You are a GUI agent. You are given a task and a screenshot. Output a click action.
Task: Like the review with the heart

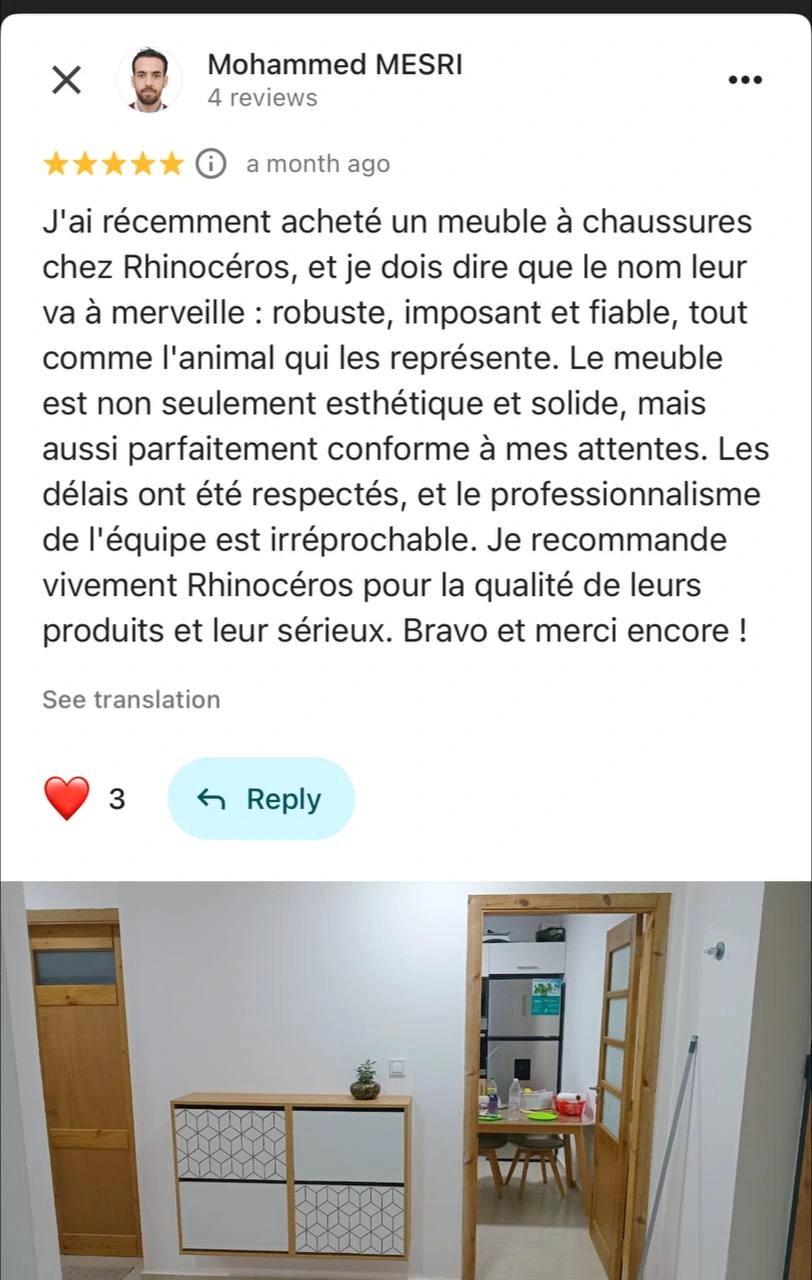point(67,799)
